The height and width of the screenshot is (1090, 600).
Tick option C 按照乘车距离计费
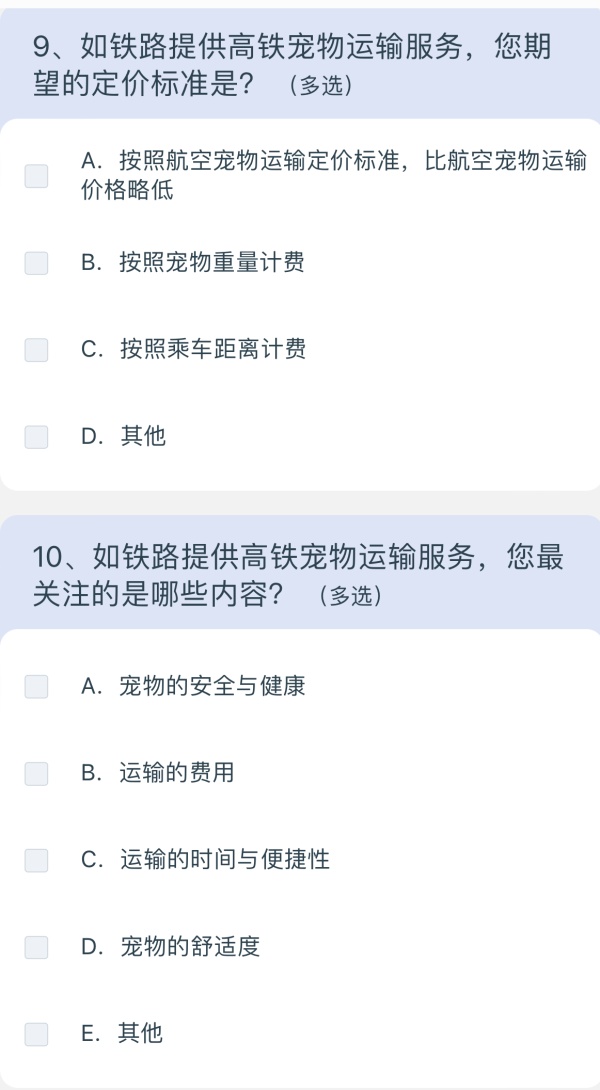tap(37, 350)
